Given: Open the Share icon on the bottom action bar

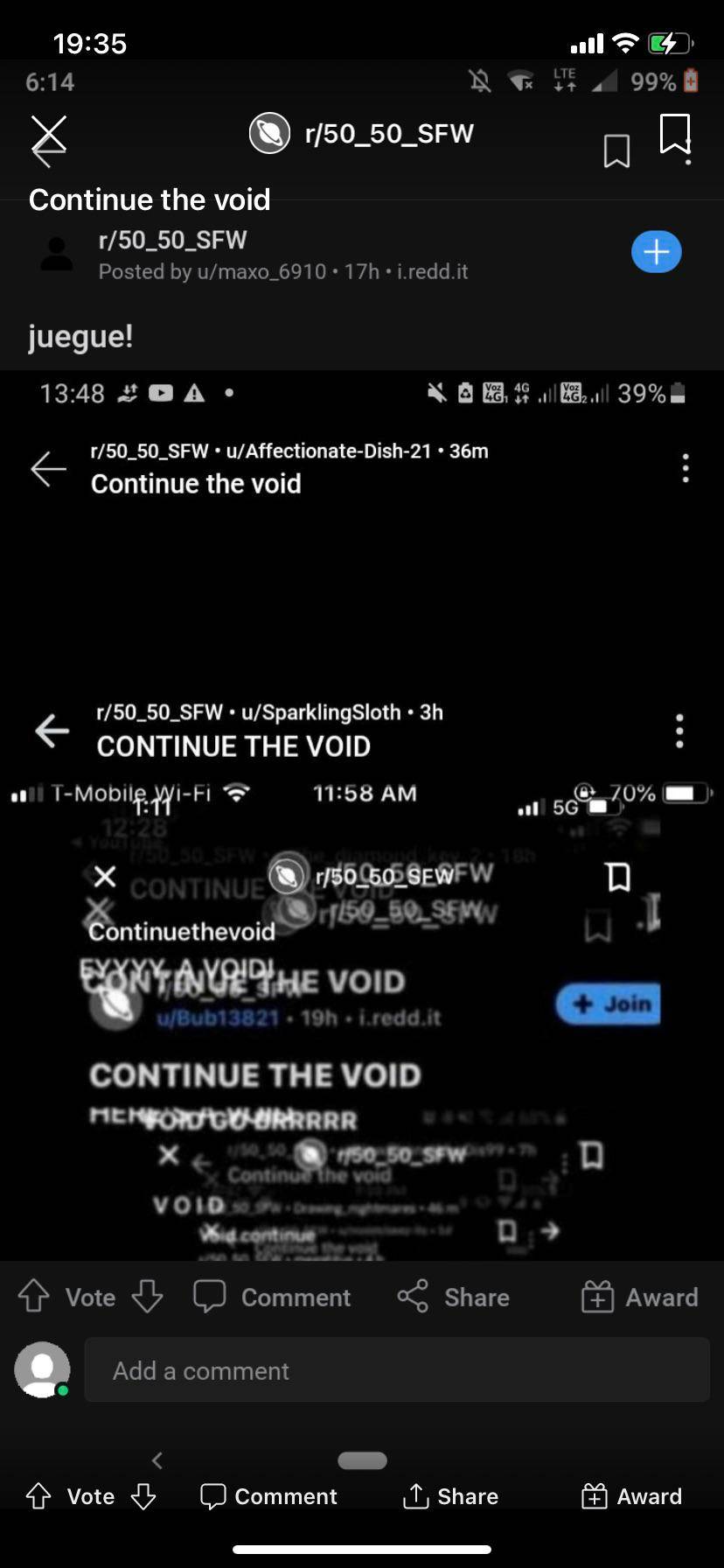Looking at the screenshot, I should 415,1297.
